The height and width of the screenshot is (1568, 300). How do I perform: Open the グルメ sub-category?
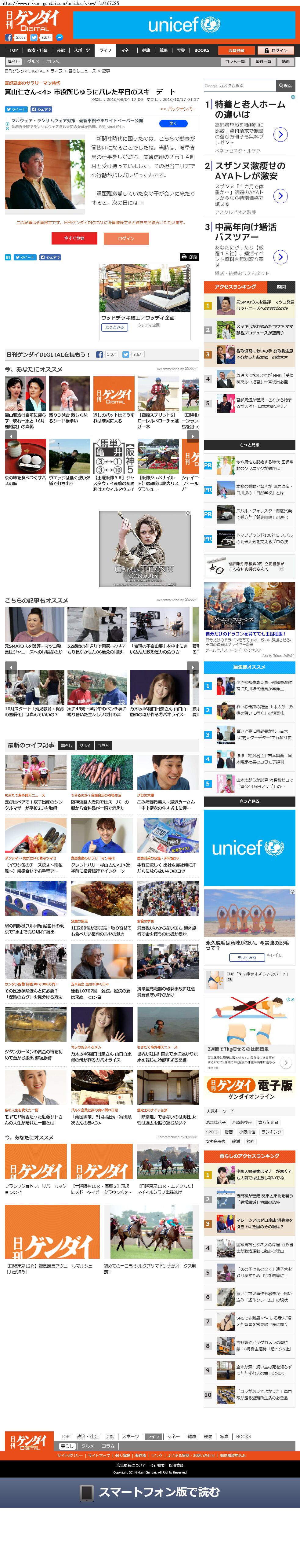pos(33,61)
